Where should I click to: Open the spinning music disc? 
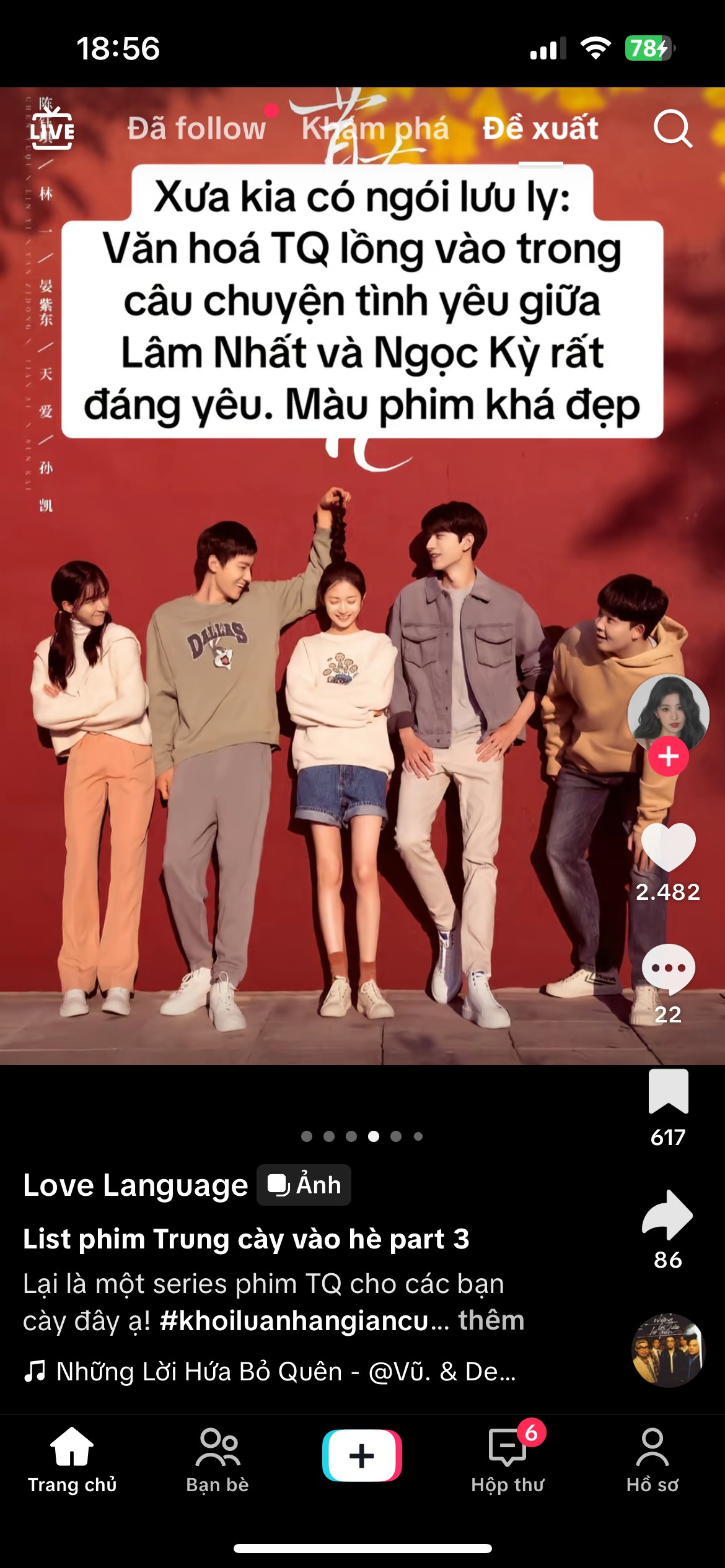(x=668, y=1350)
